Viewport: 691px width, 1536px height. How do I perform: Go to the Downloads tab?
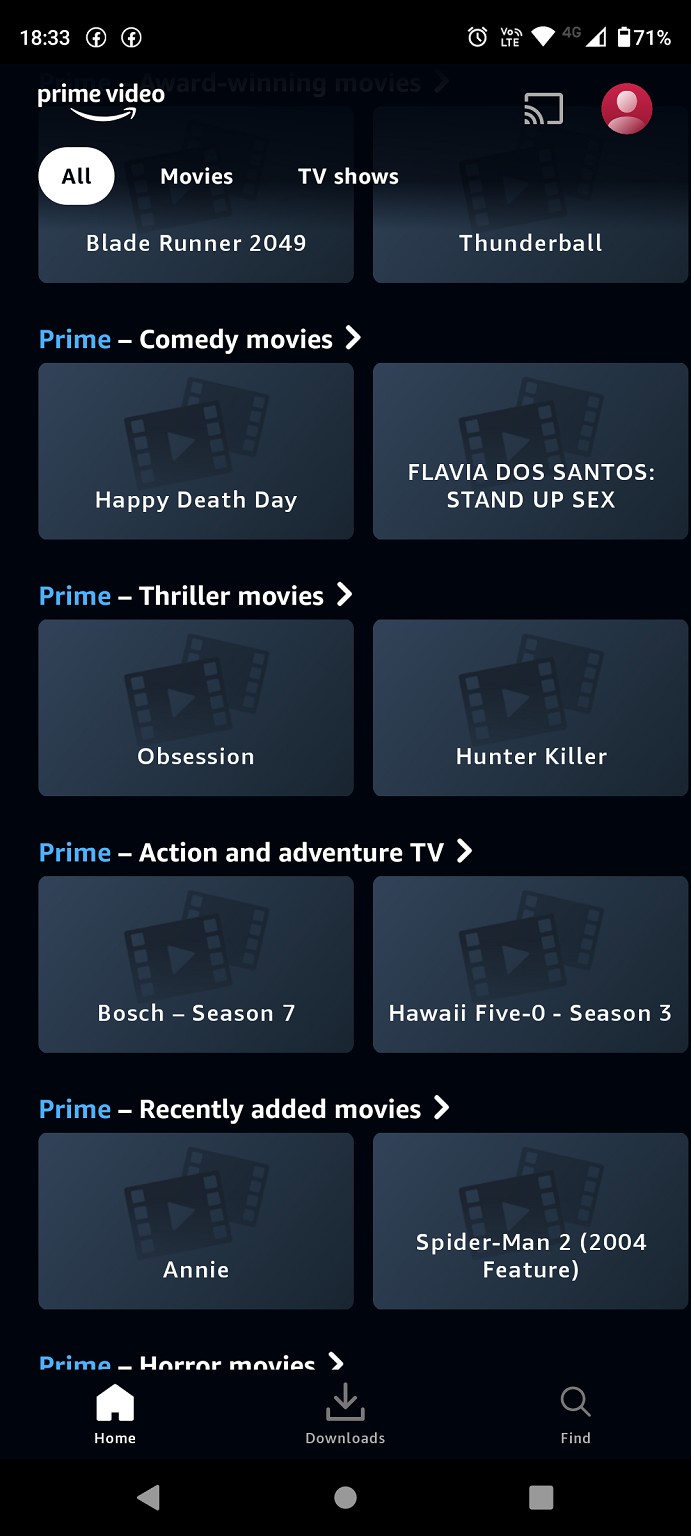pos(345,1414)
